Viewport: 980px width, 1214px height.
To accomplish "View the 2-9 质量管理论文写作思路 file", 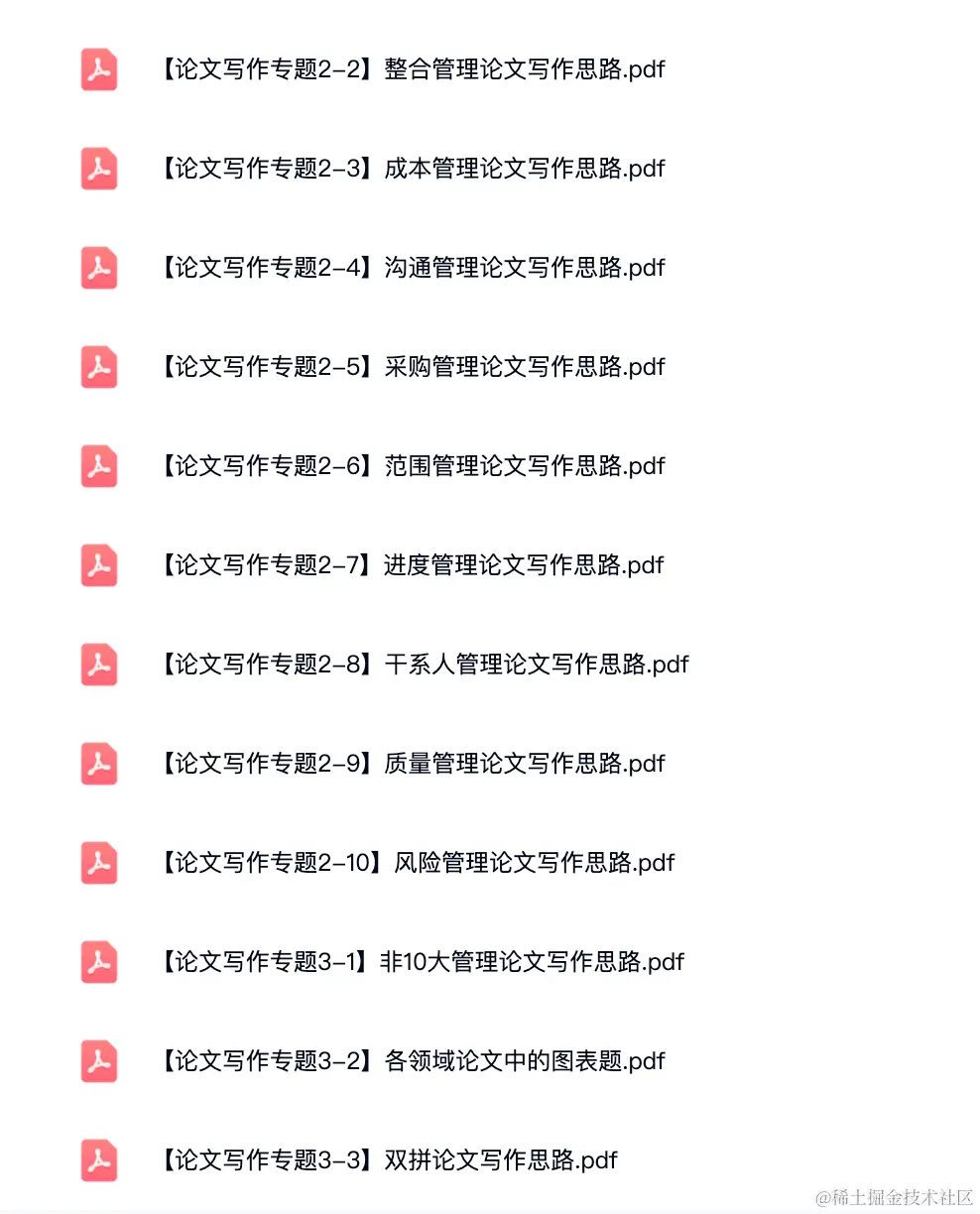I will [410, 764].
